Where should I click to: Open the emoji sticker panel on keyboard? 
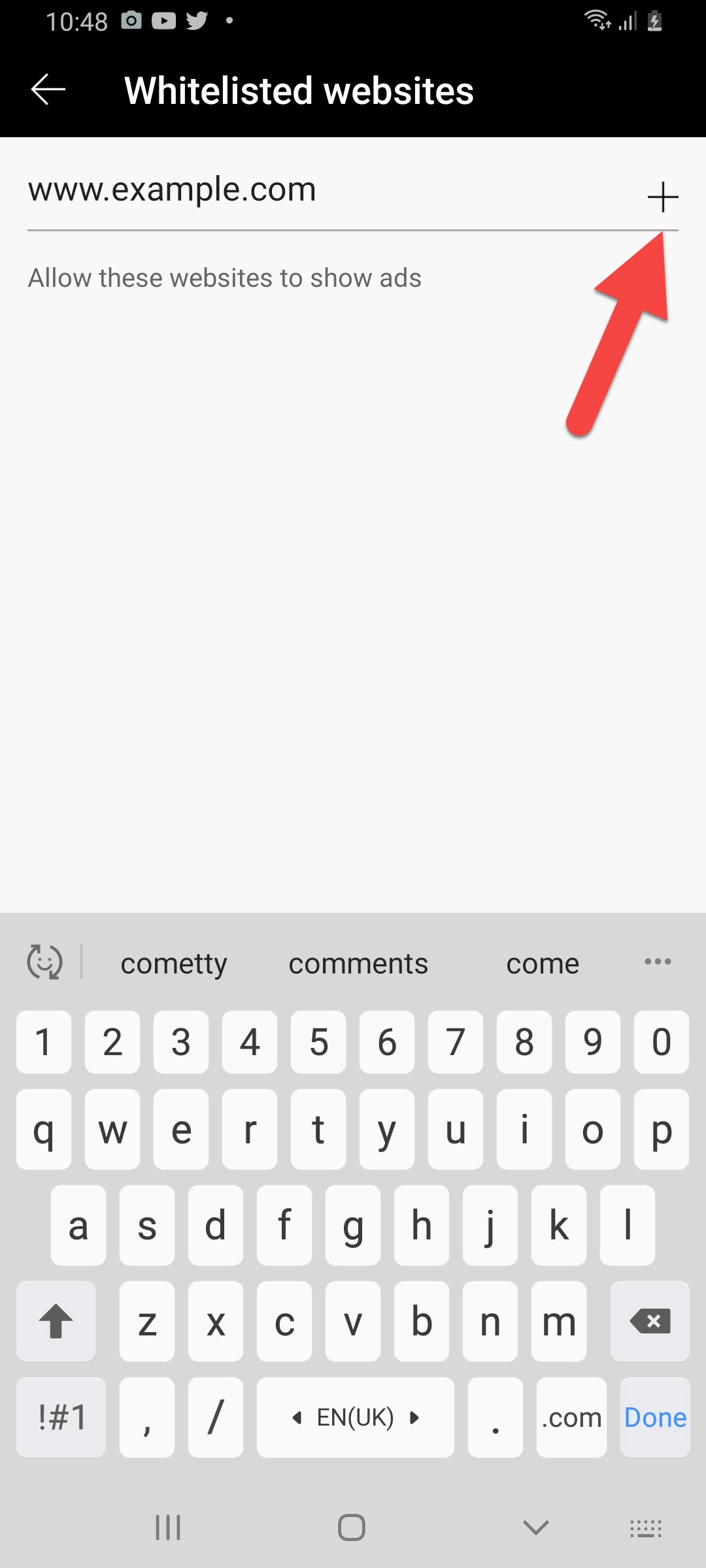coord(44,962)
